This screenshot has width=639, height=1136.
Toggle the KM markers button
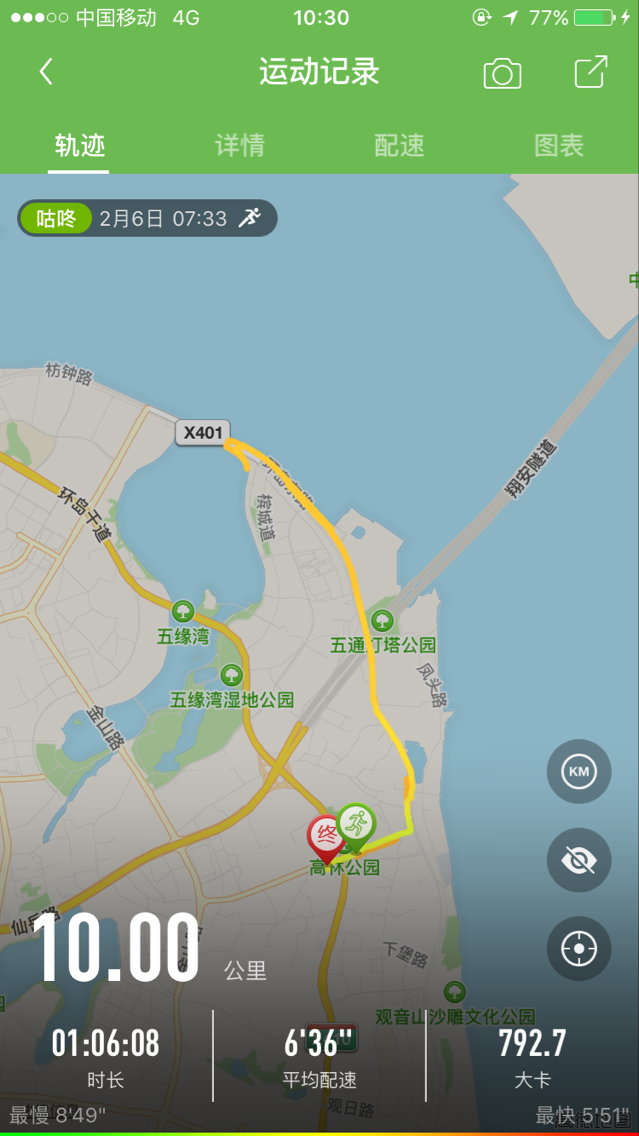[578, 771]
